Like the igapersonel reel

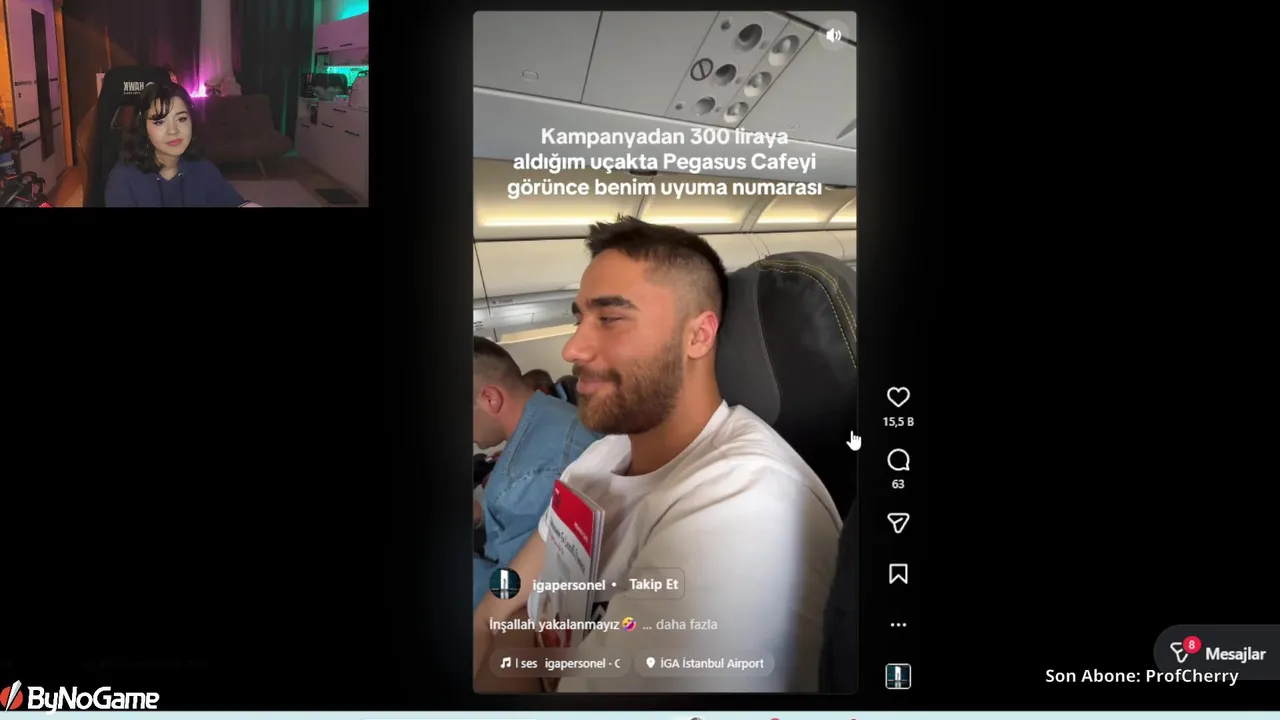[x=898, y=398]
